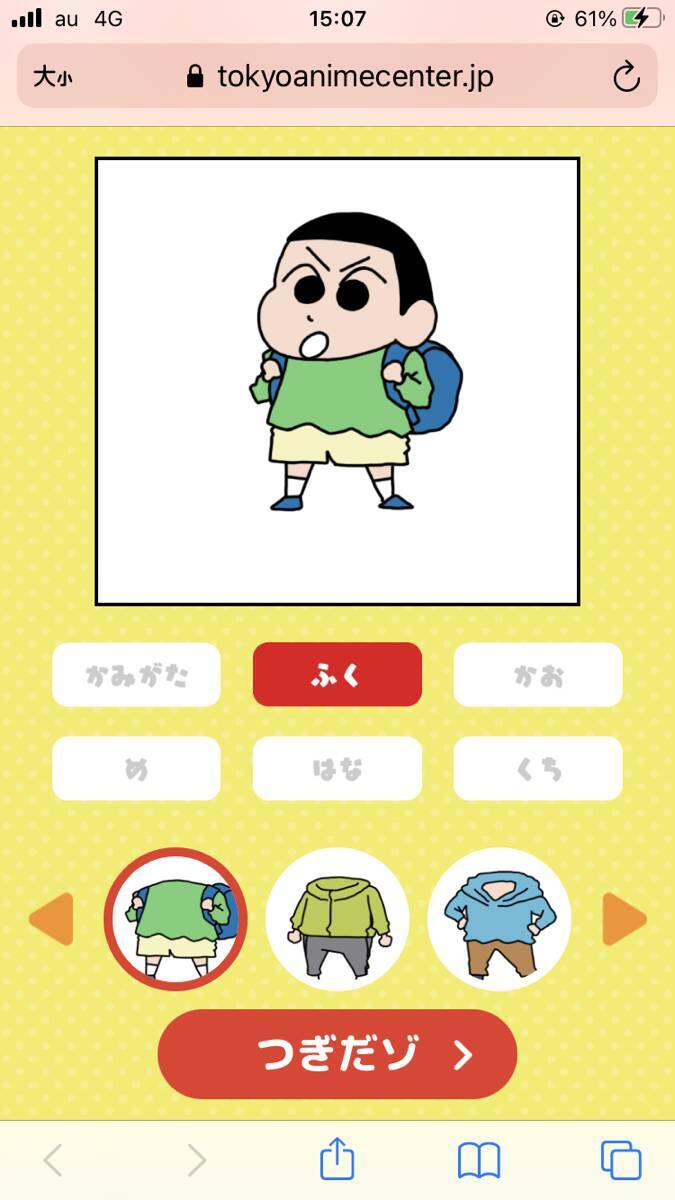Switch to the はな nose category
This screenshot has height=1200, width=675.
pyautogui.click(x=337, y=768)
